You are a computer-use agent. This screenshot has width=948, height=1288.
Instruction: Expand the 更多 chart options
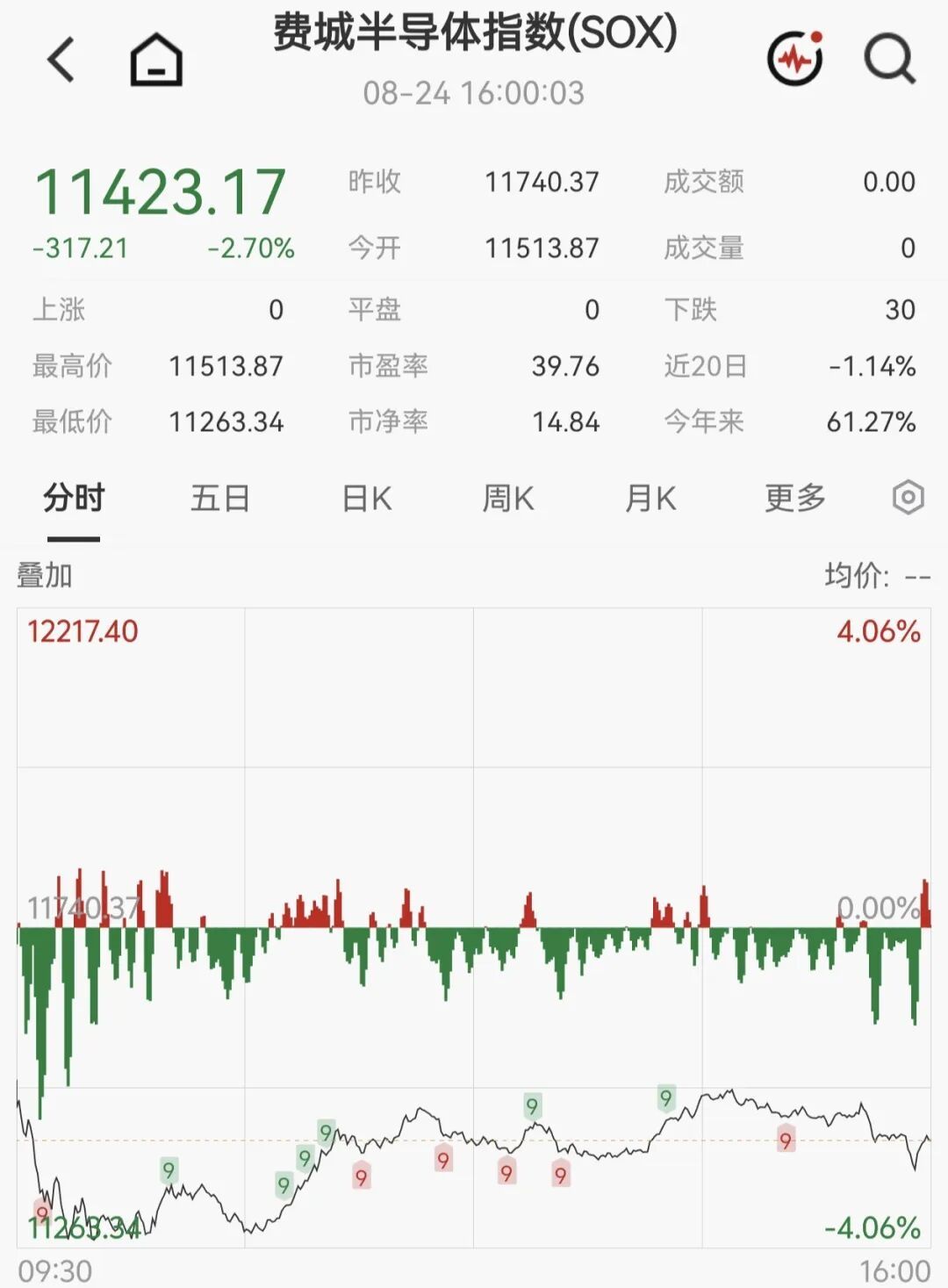795,499
